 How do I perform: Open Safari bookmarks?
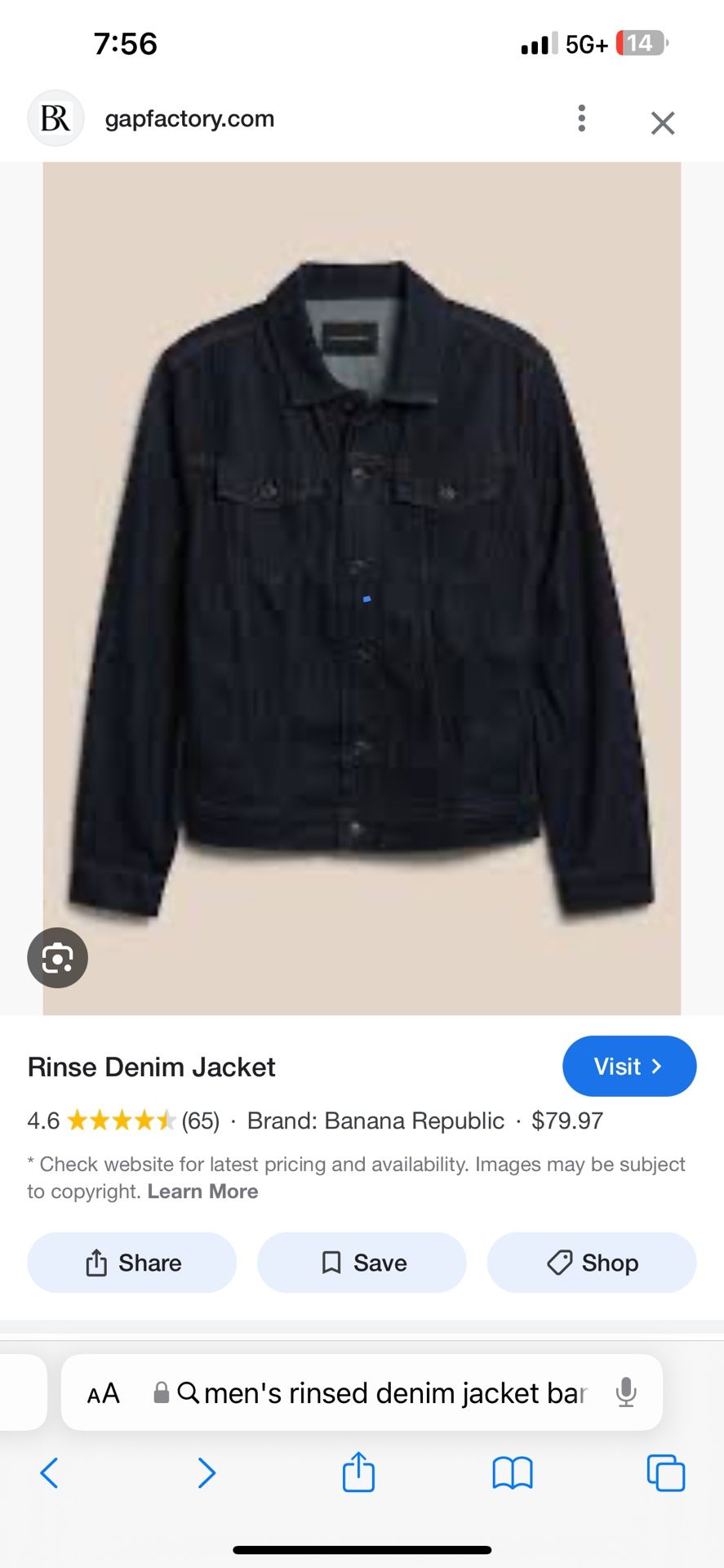pos(512,1472)
